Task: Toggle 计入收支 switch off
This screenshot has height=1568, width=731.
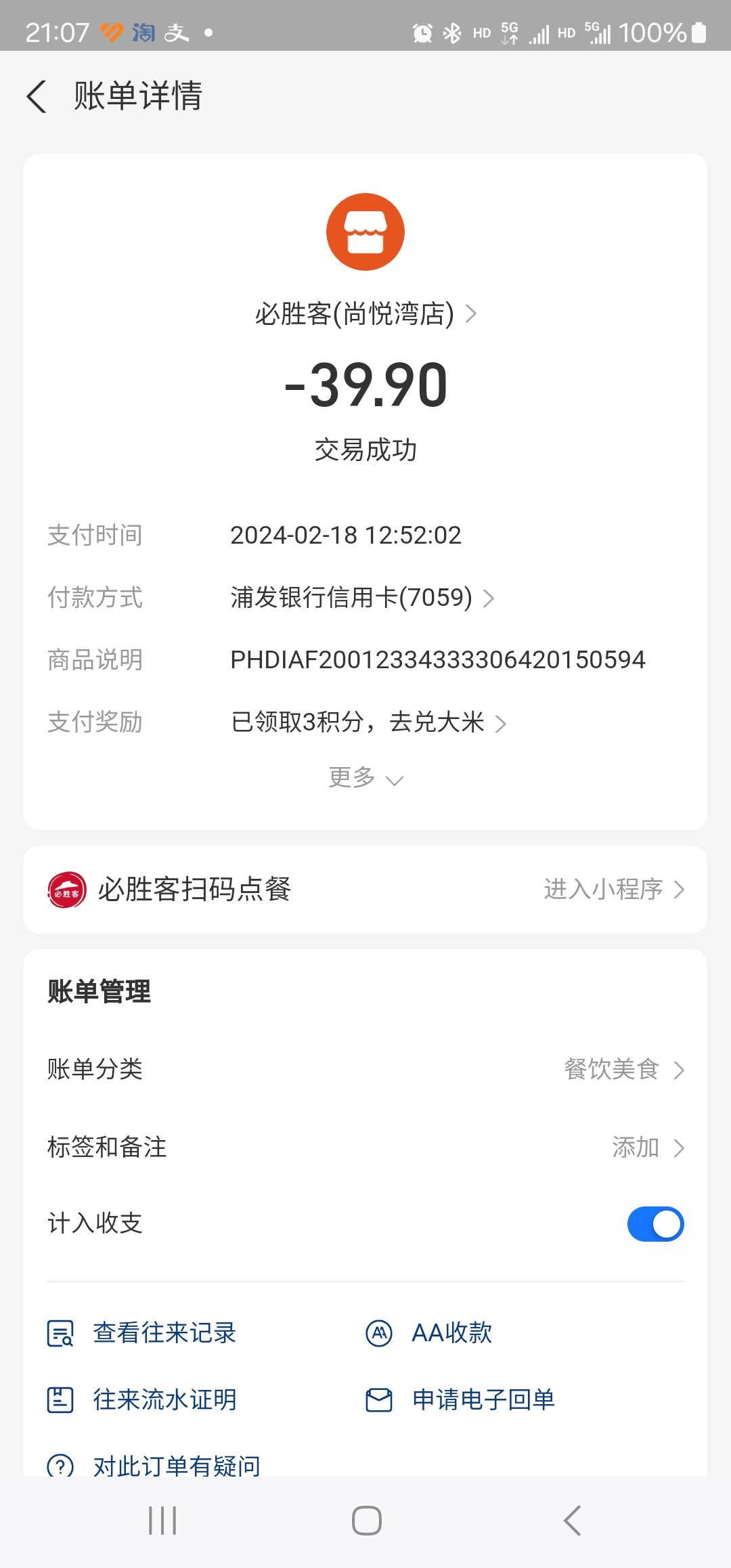Action: [x=655, y=1224]
